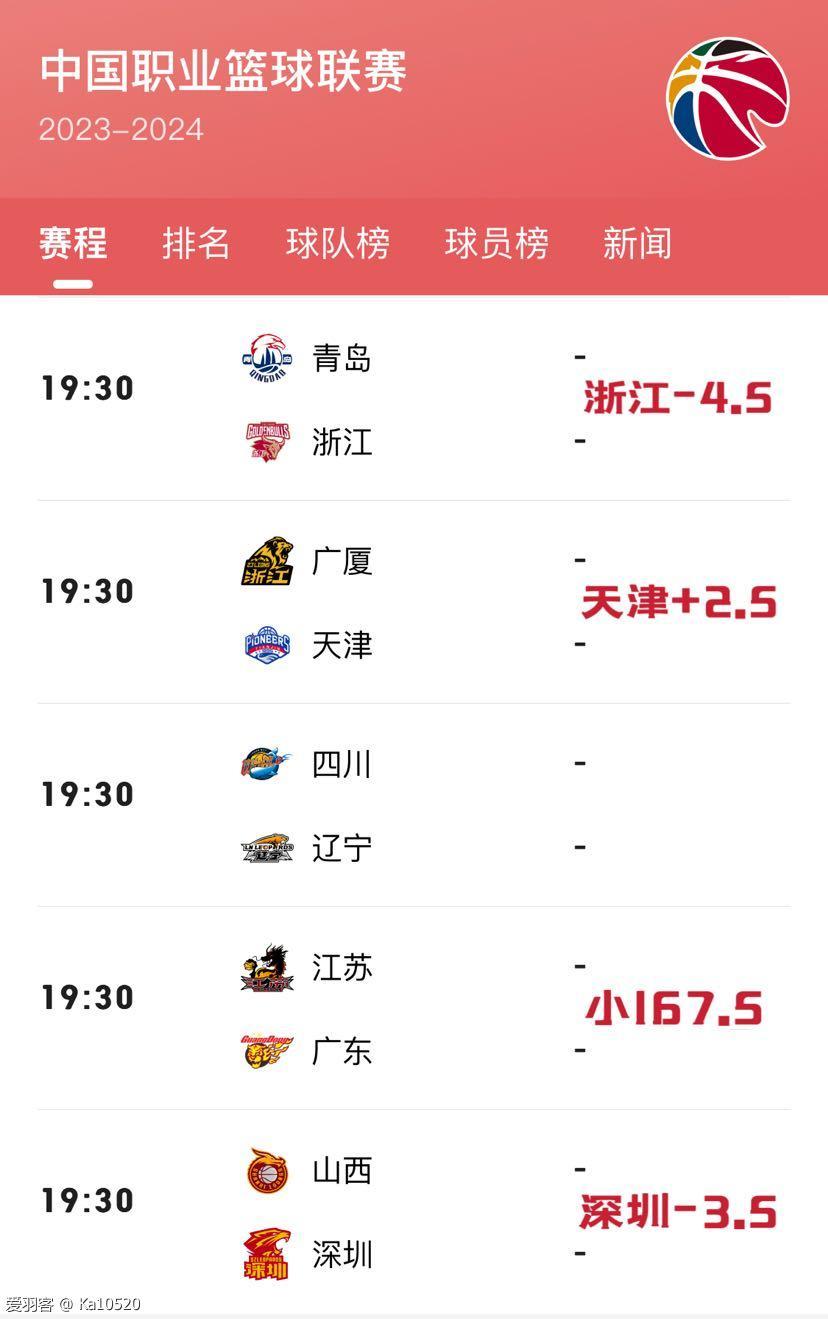828x1319 pixels.
Task: Open the 山西 vs 深圳 match
Action: pyautogui.click(x=413, y=1211)
